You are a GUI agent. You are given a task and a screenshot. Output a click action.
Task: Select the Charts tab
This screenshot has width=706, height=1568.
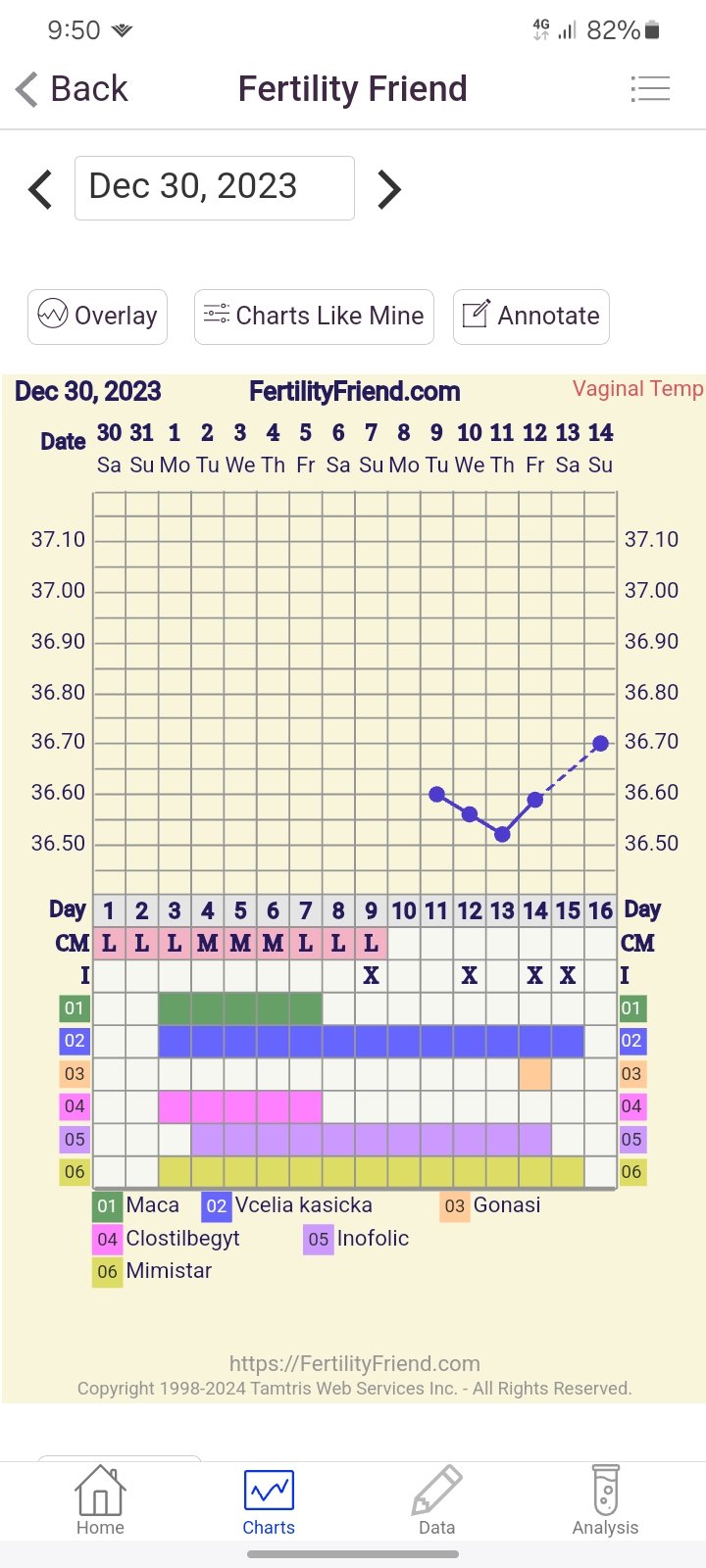coord(269,1500)
